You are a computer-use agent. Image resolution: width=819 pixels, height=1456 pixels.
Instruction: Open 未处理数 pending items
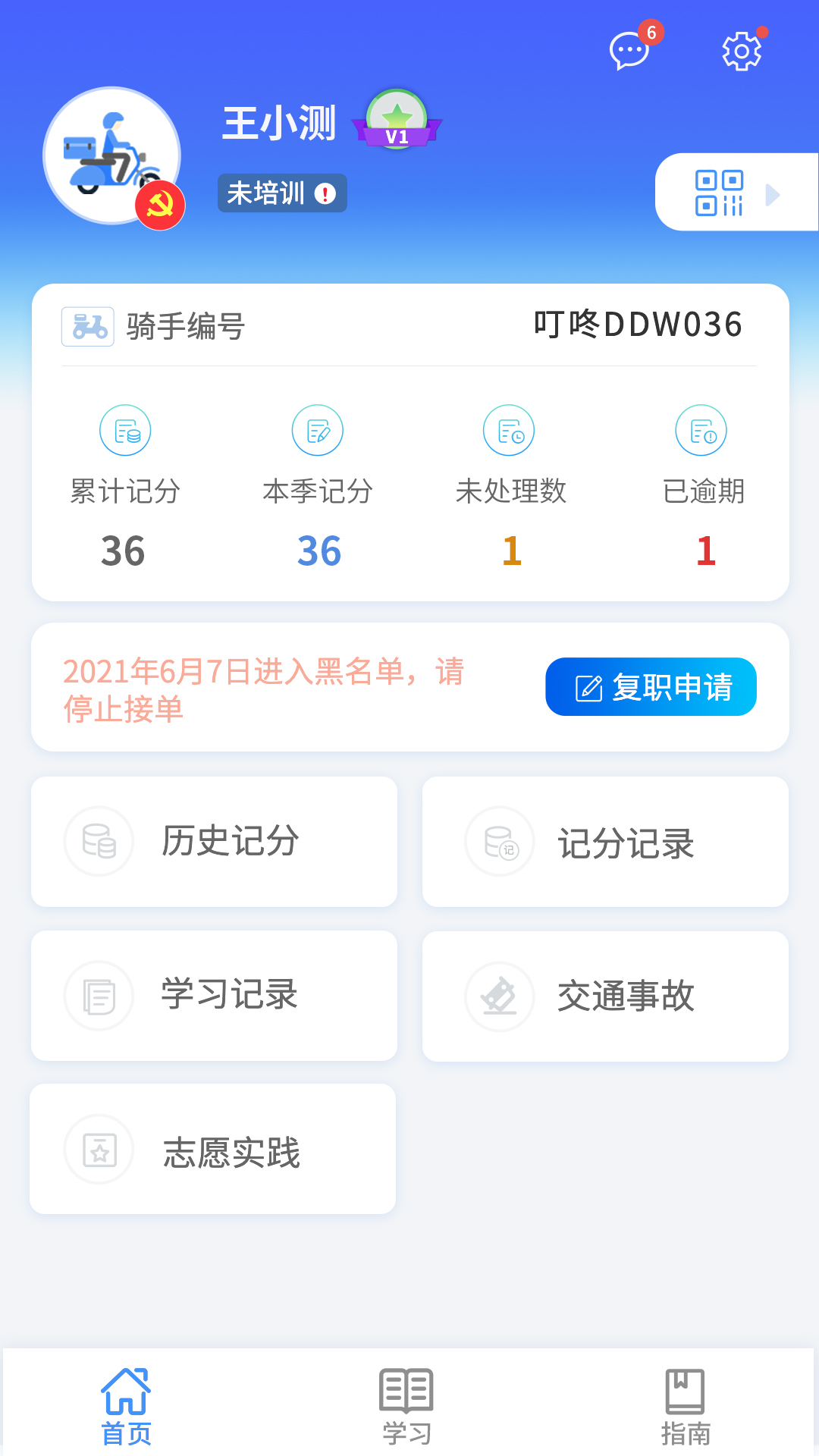tap(510, 490)
